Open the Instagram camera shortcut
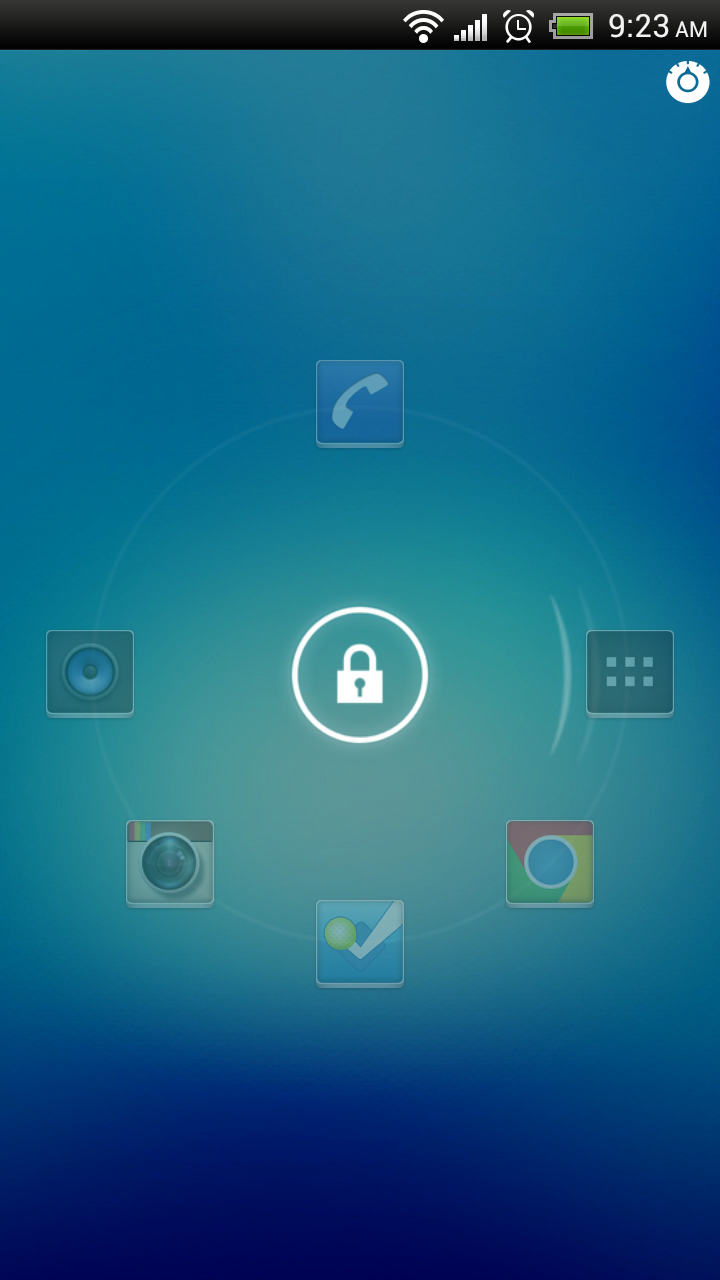 [170, 862]
